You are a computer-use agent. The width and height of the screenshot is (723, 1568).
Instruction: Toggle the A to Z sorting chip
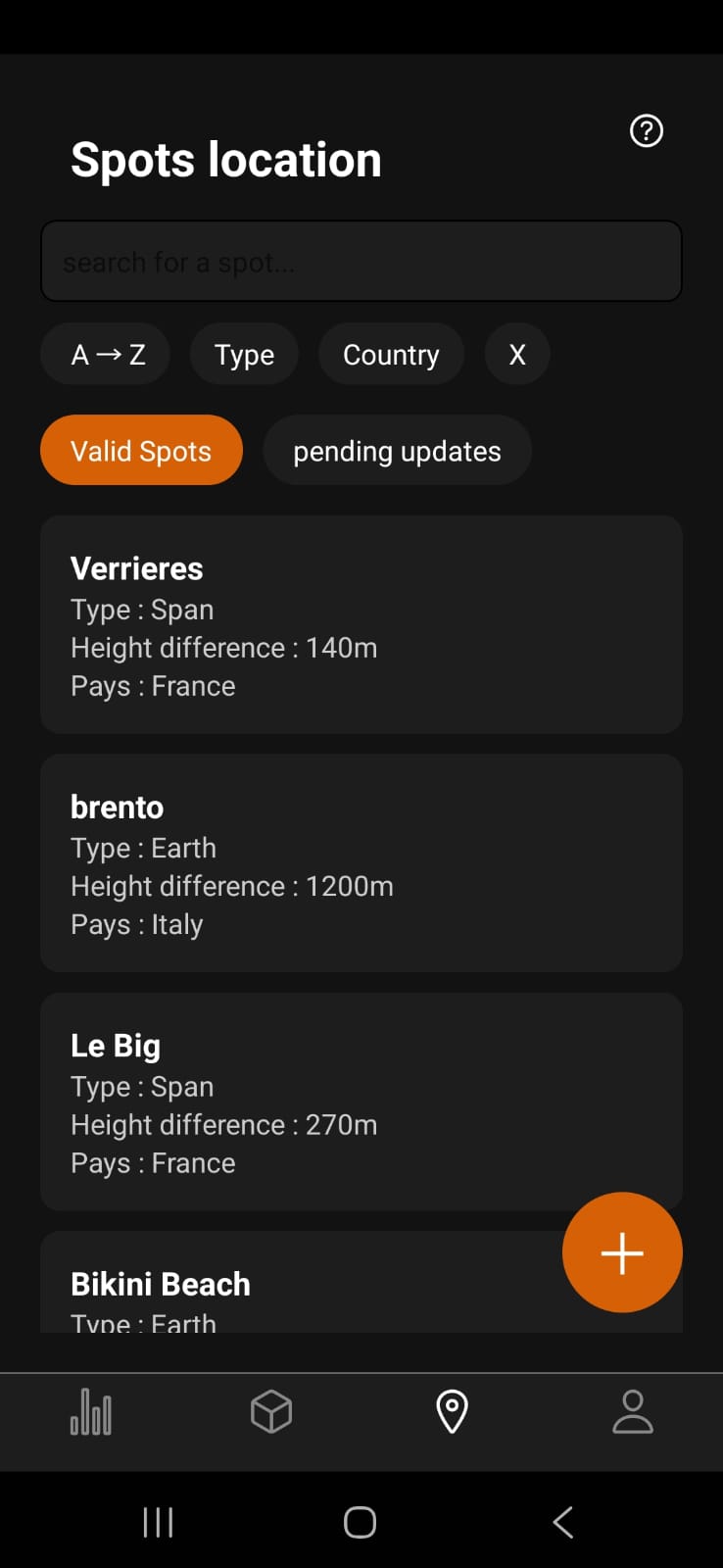[105, 354]
